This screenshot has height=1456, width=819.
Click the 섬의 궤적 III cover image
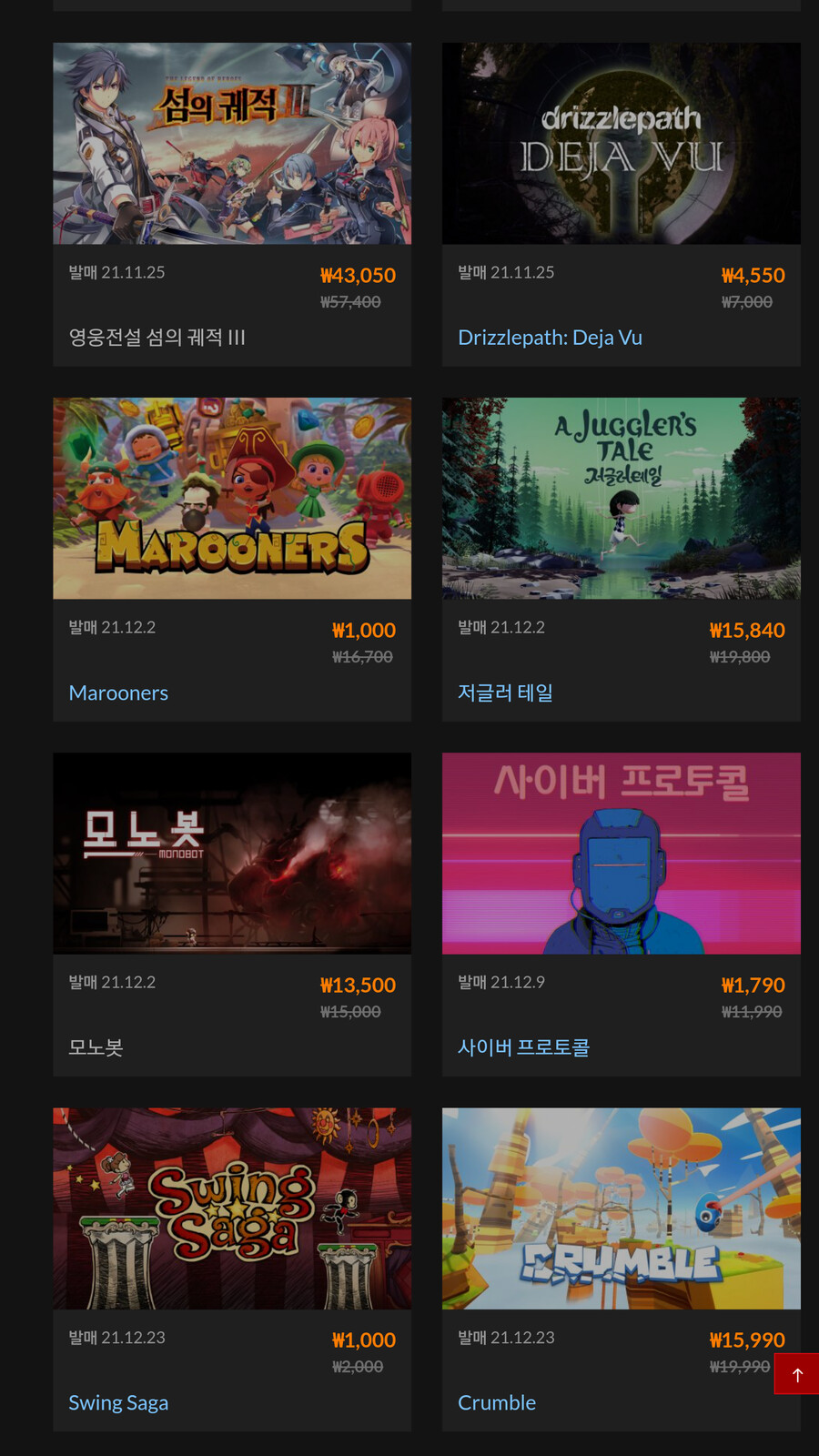pyautogui.click(x=232, y=143)
